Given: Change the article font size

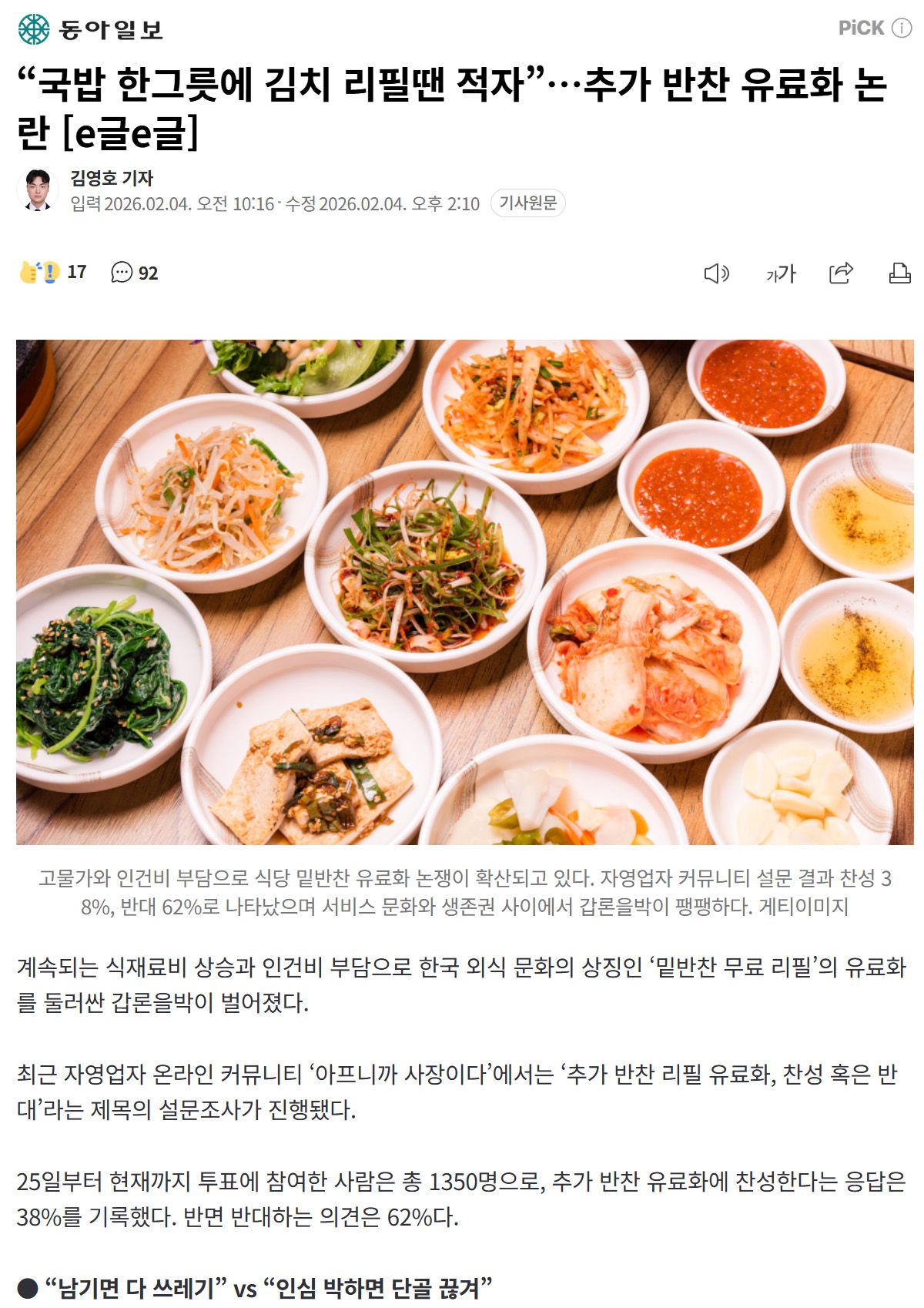Looking at the screenshot, I should [780, 273].
